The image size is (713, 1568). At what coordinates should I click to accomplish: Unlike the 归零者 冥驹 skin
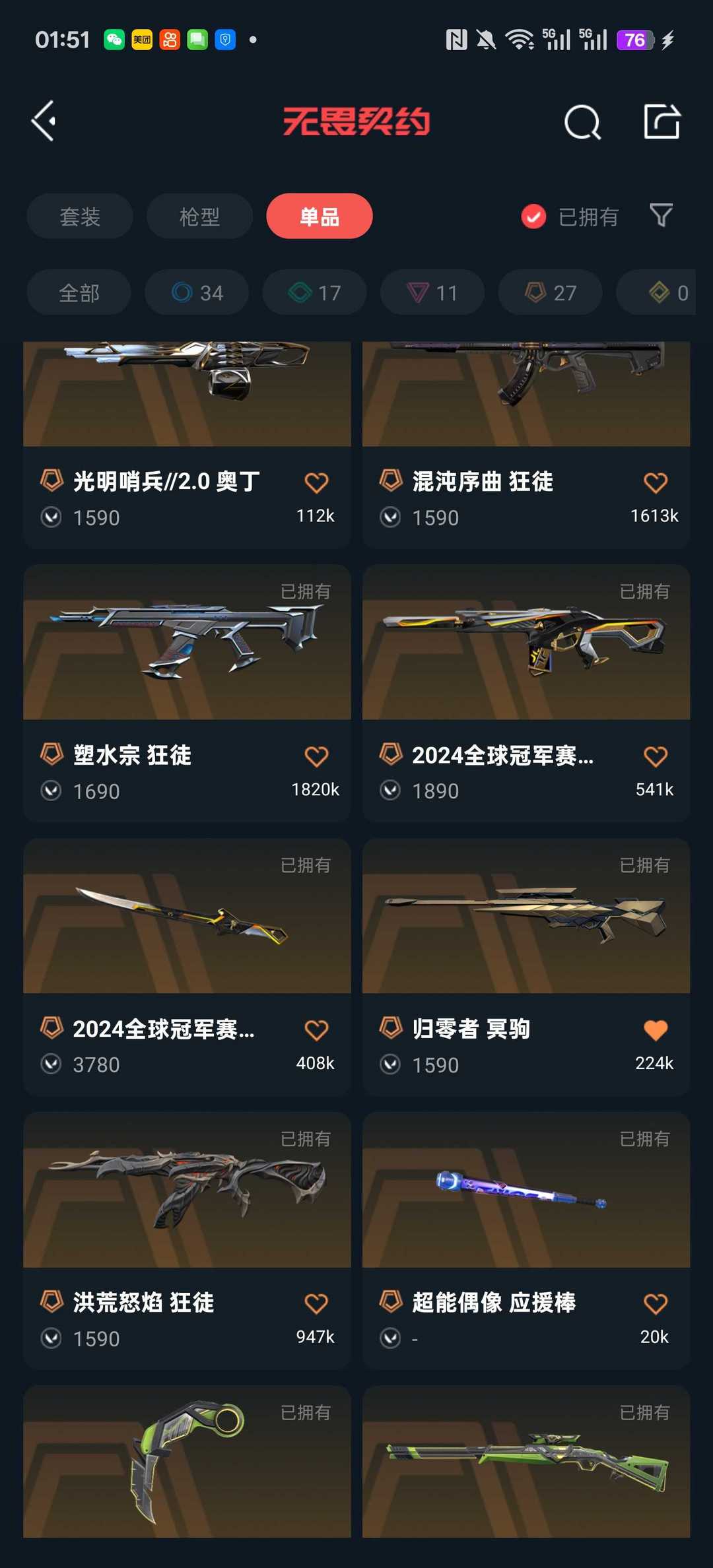click(655, 1030)
